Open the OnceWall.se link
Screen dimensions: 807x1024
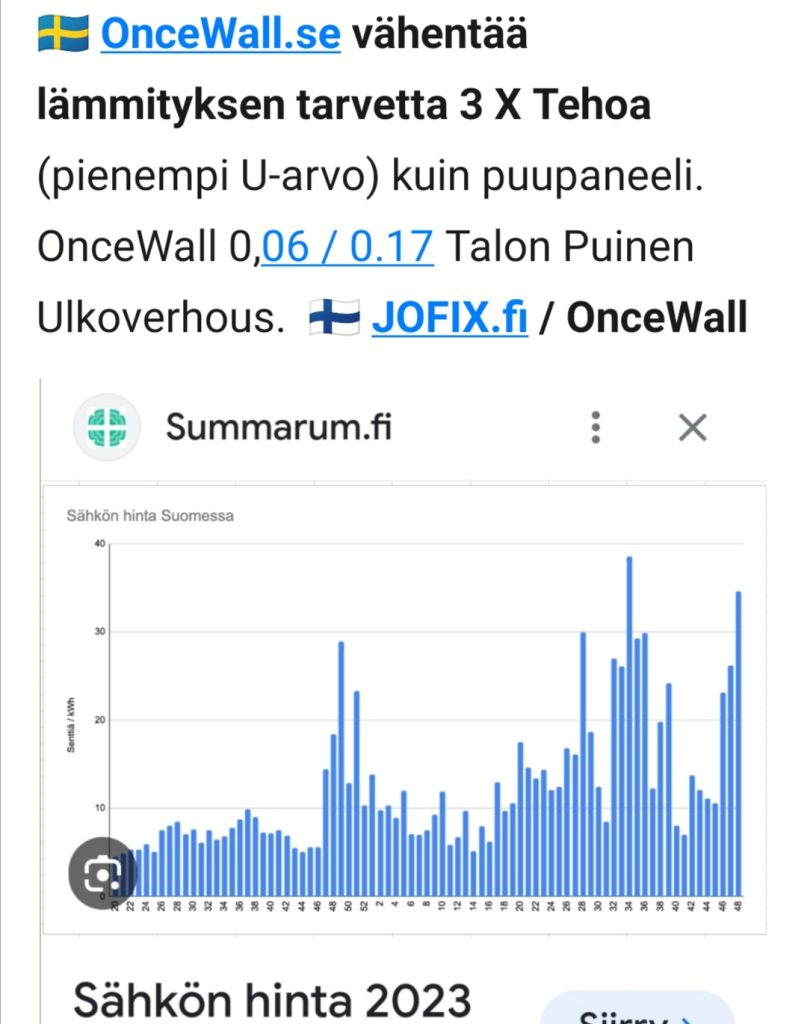[x=221, y=34]
